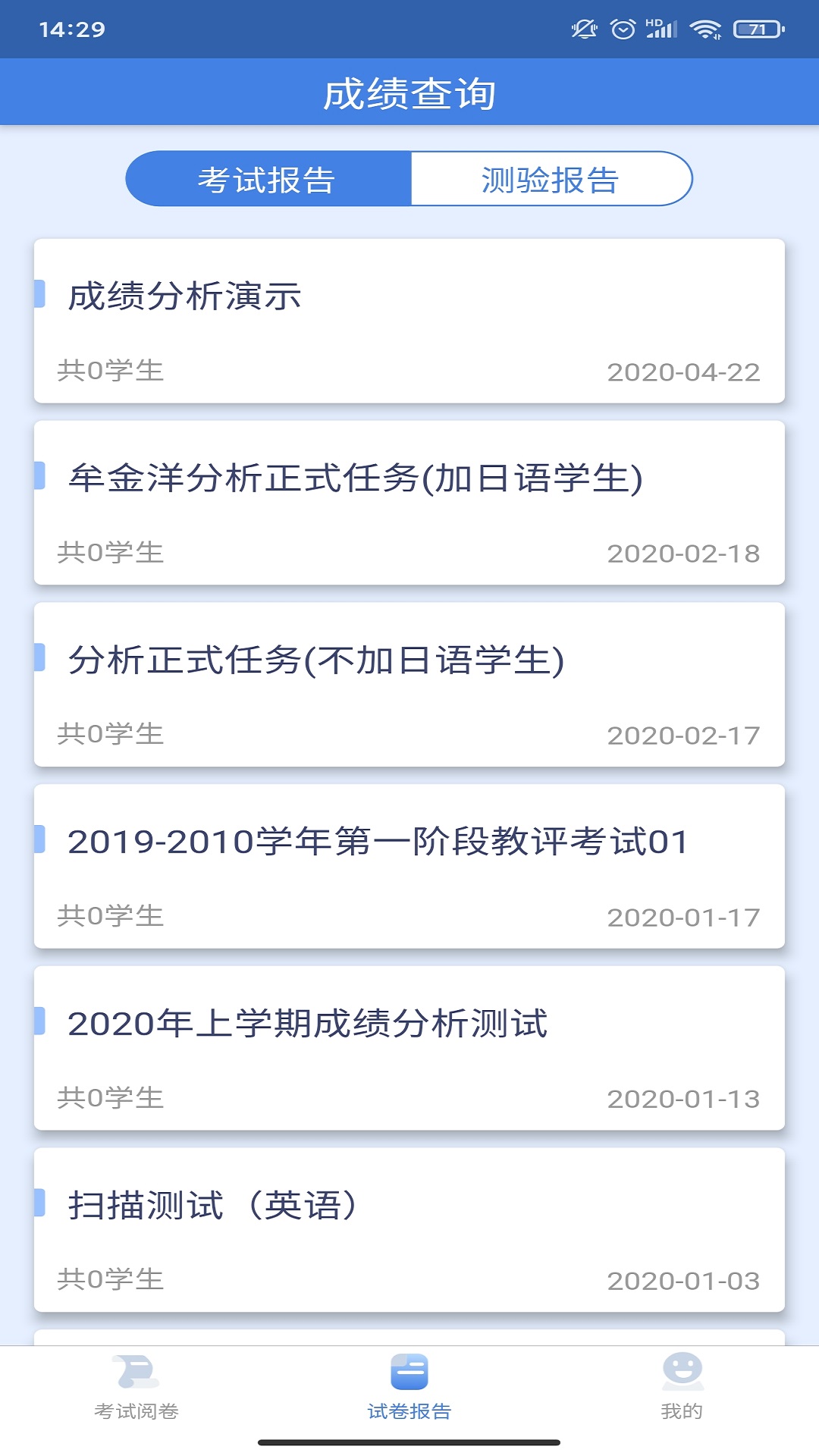Go to the 考试阅卷 tab
The height and width of the screenshot is (1456, 819).
click(x=136, y=1388)
